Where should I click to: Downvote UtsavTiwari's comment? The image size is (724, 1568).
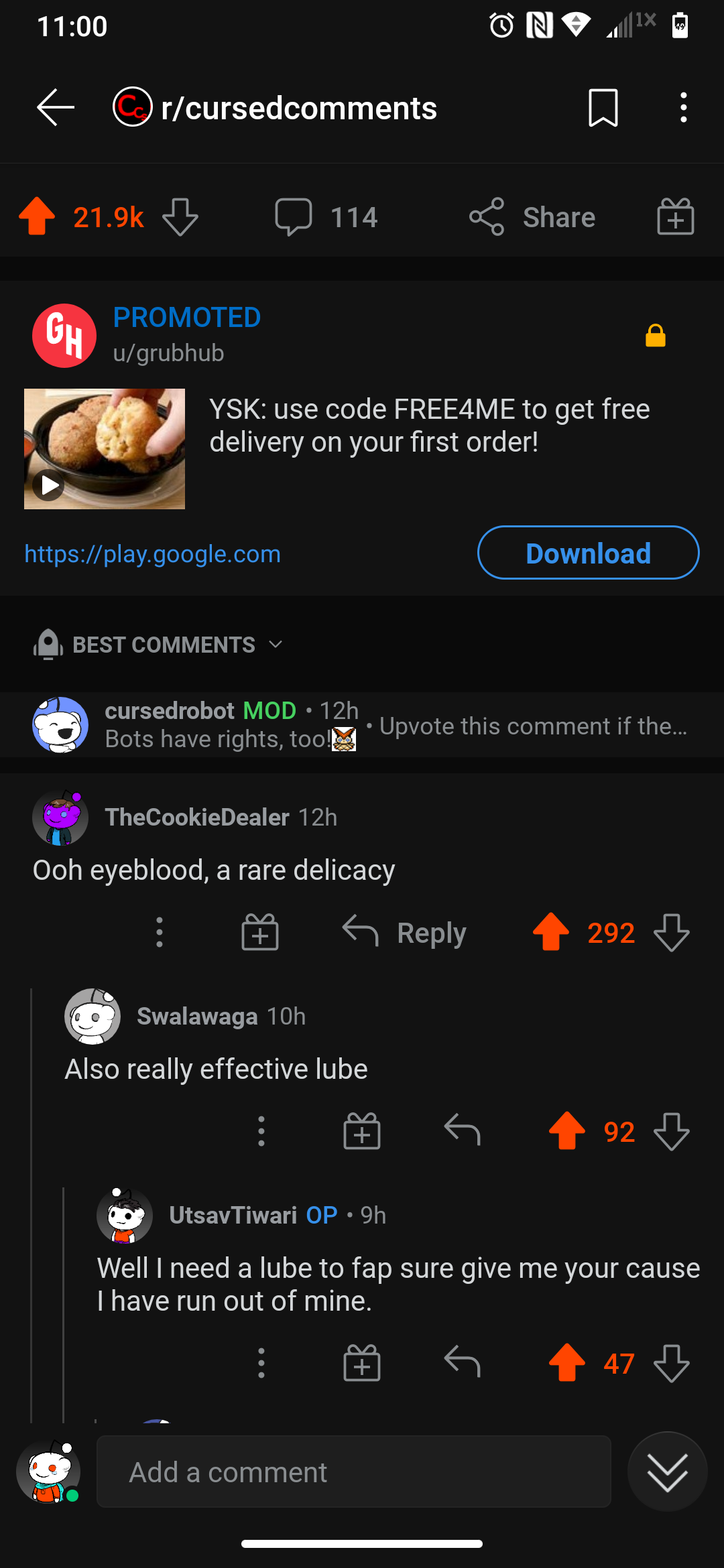pos(672,1364)
